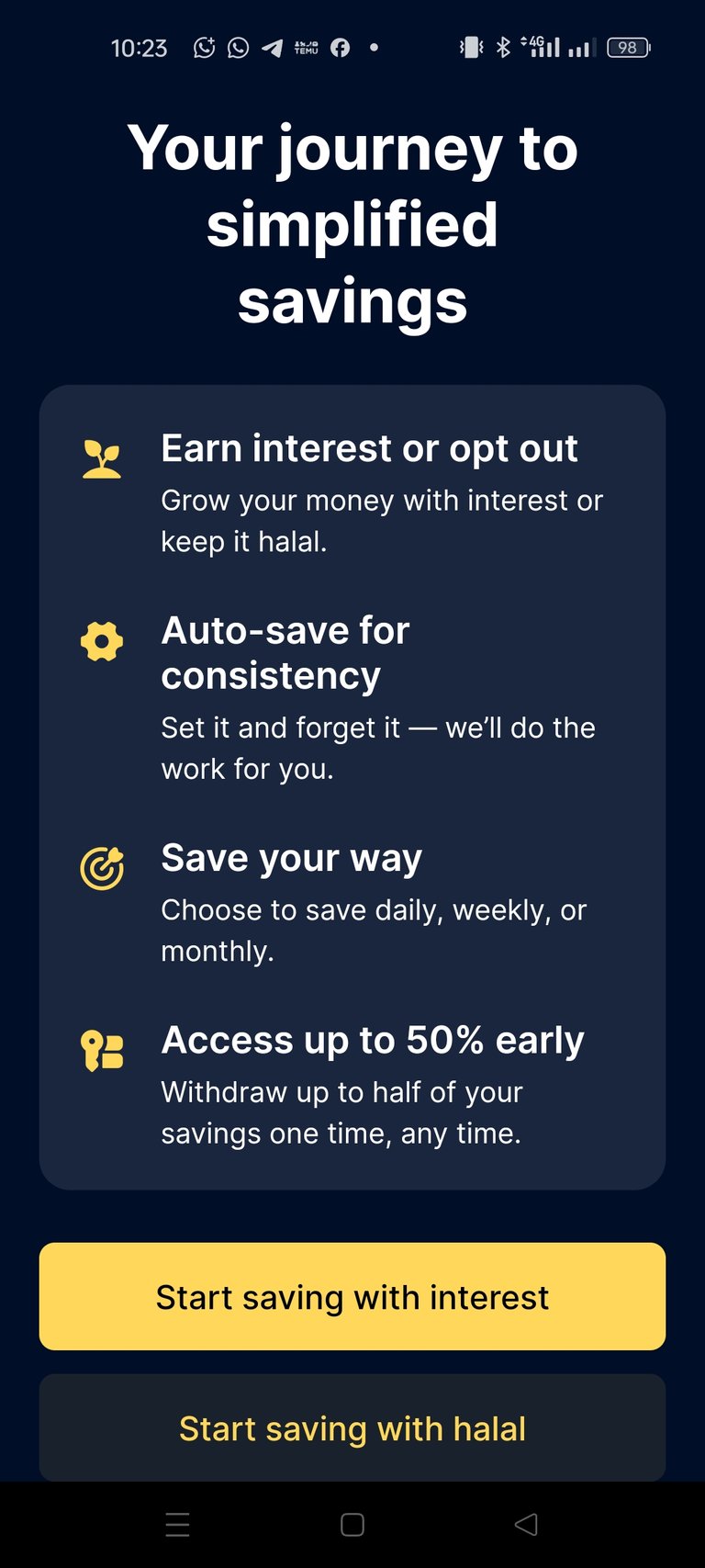This screenshot has width=705, height=1568.
Task: Go back using system back button
Action: 526,1525
